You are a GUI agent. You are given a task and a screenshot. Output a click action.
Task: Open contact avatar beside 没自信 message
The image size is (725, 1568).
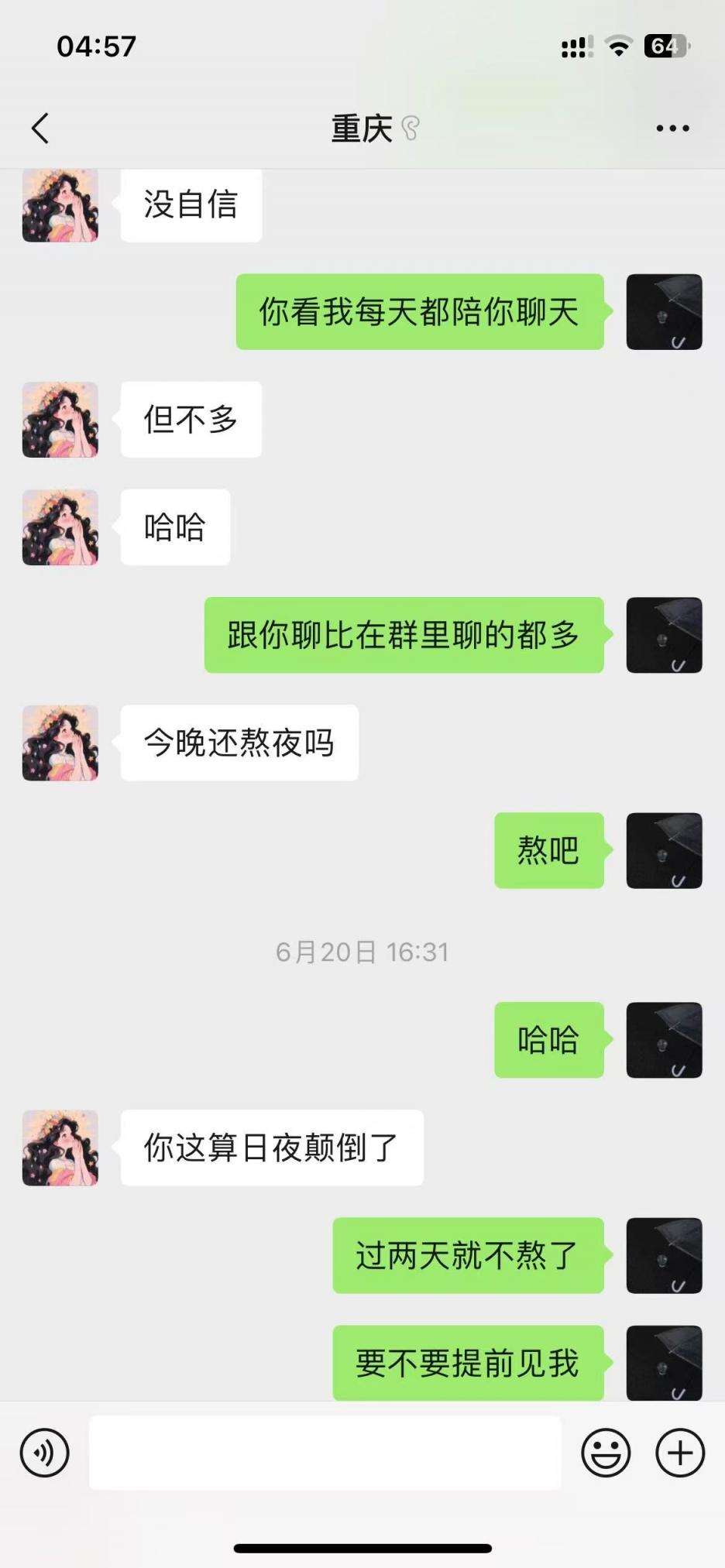60,206
